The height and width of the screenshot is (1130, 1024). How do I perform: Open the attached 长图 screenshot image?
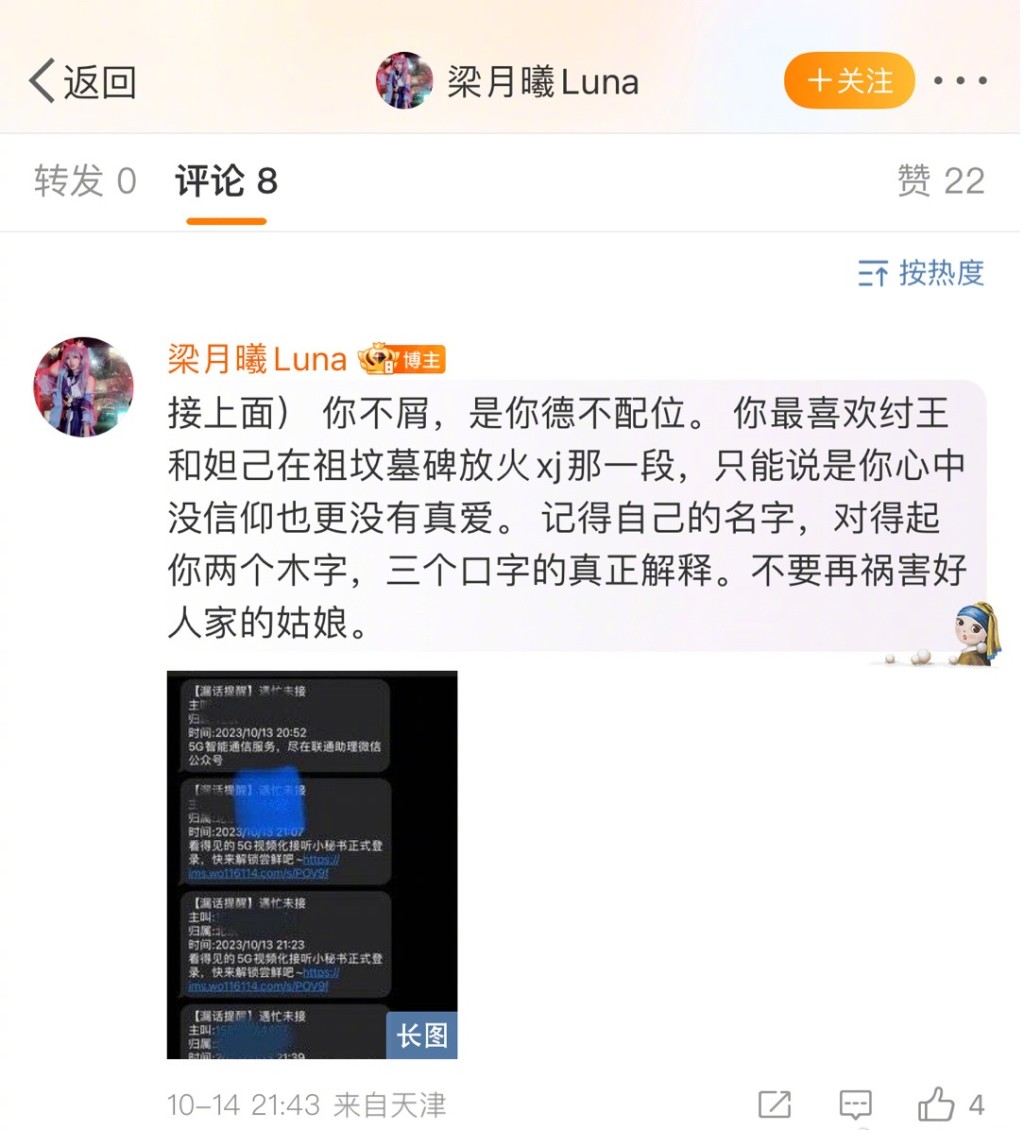coord(311,864)
